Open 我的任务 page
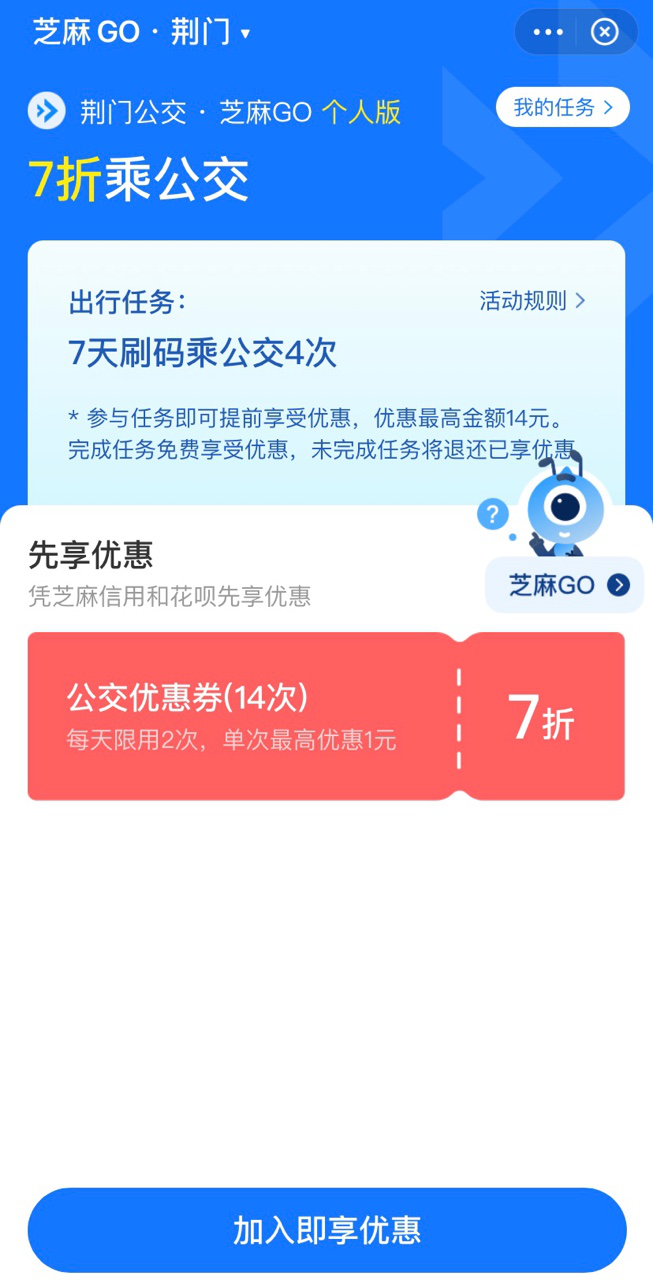The image size is (653, 1280). (562, 108)
